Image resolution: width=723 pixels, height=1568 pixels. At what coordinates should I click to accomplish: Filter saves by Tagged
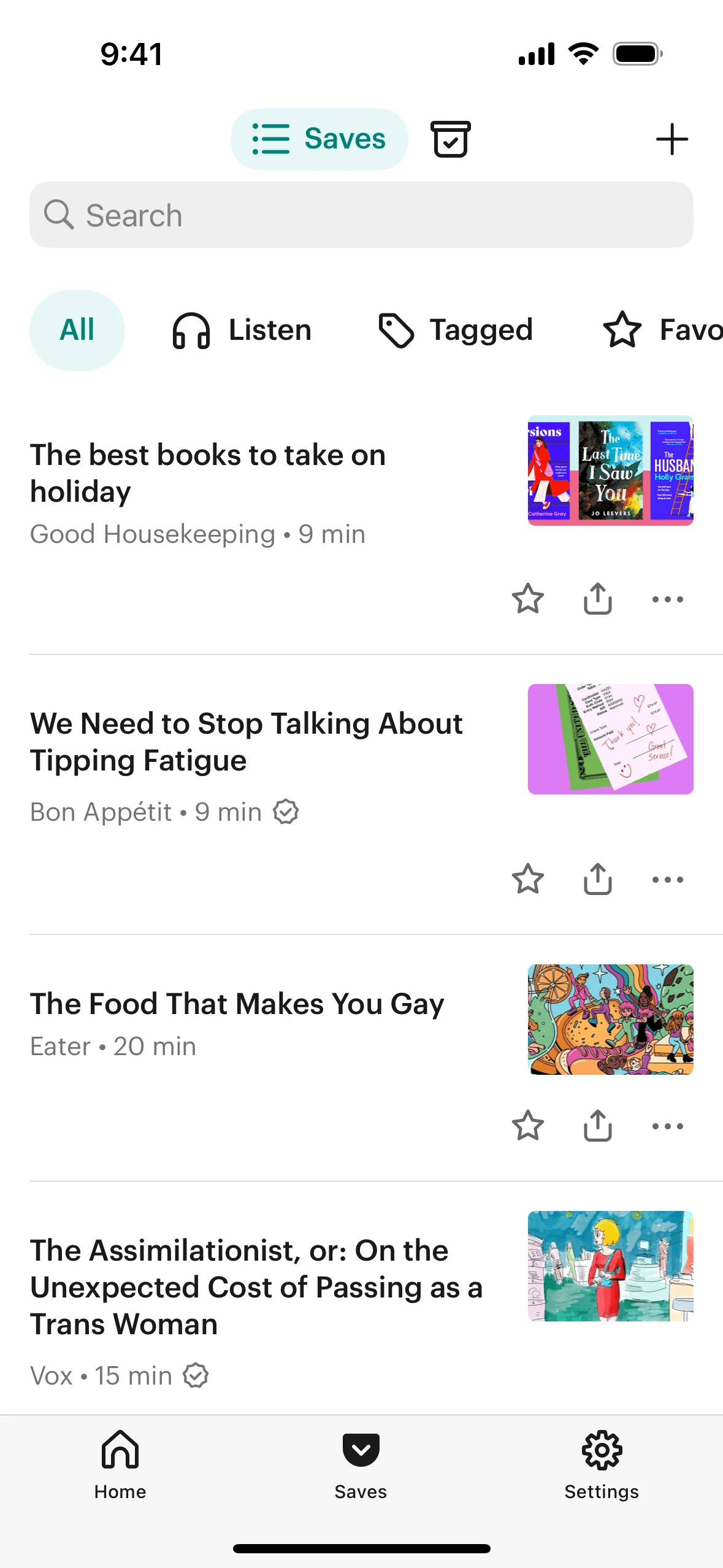456,330
